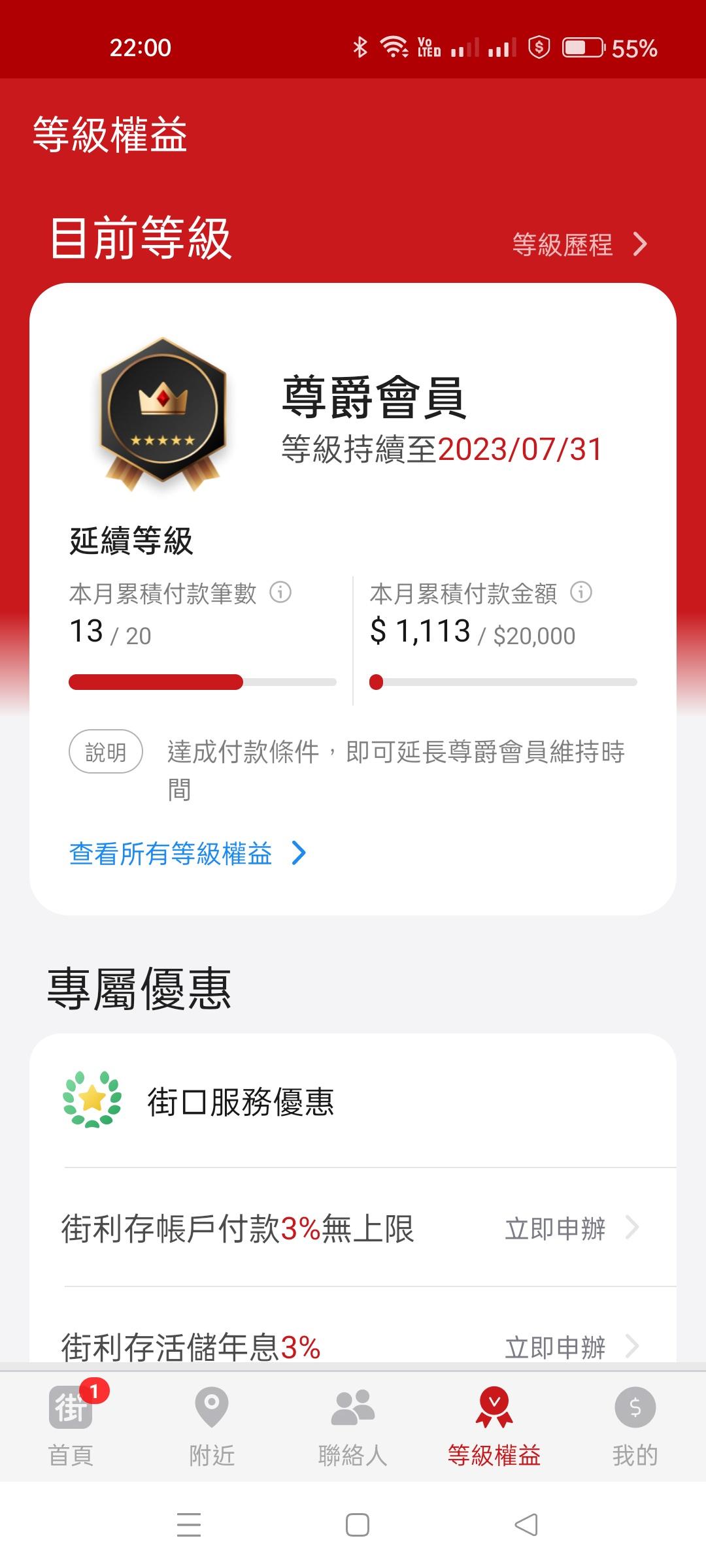Tap info icon beside 本月累積付款金額
The height and width of the screenshot is (1568, 706).
coord(581,593)
